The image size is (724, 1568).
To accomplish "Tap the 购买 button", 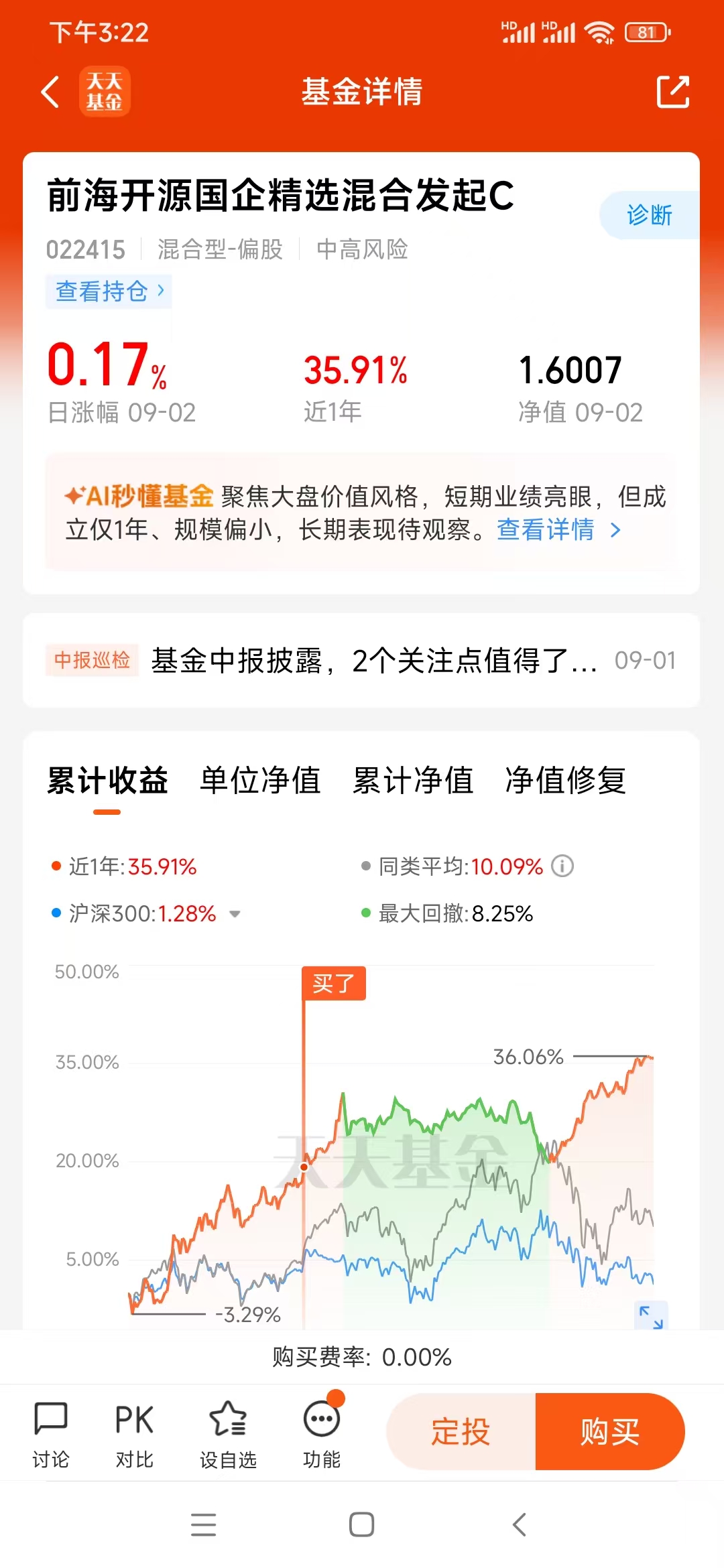I will pyautogui.click(x=610, y=1432).
